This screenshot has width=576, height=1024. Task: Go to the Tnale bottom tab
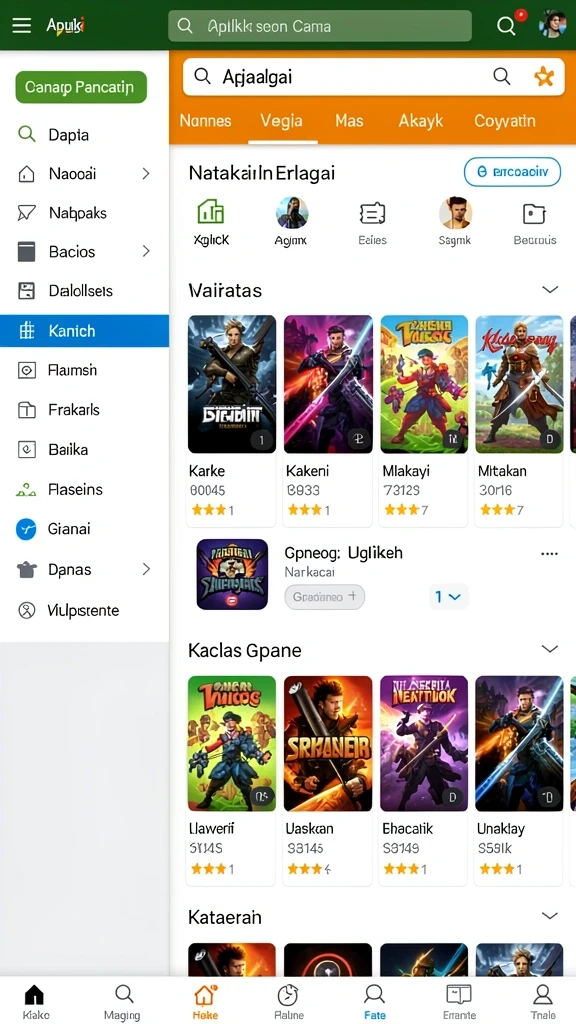[x=543, y=1002]
